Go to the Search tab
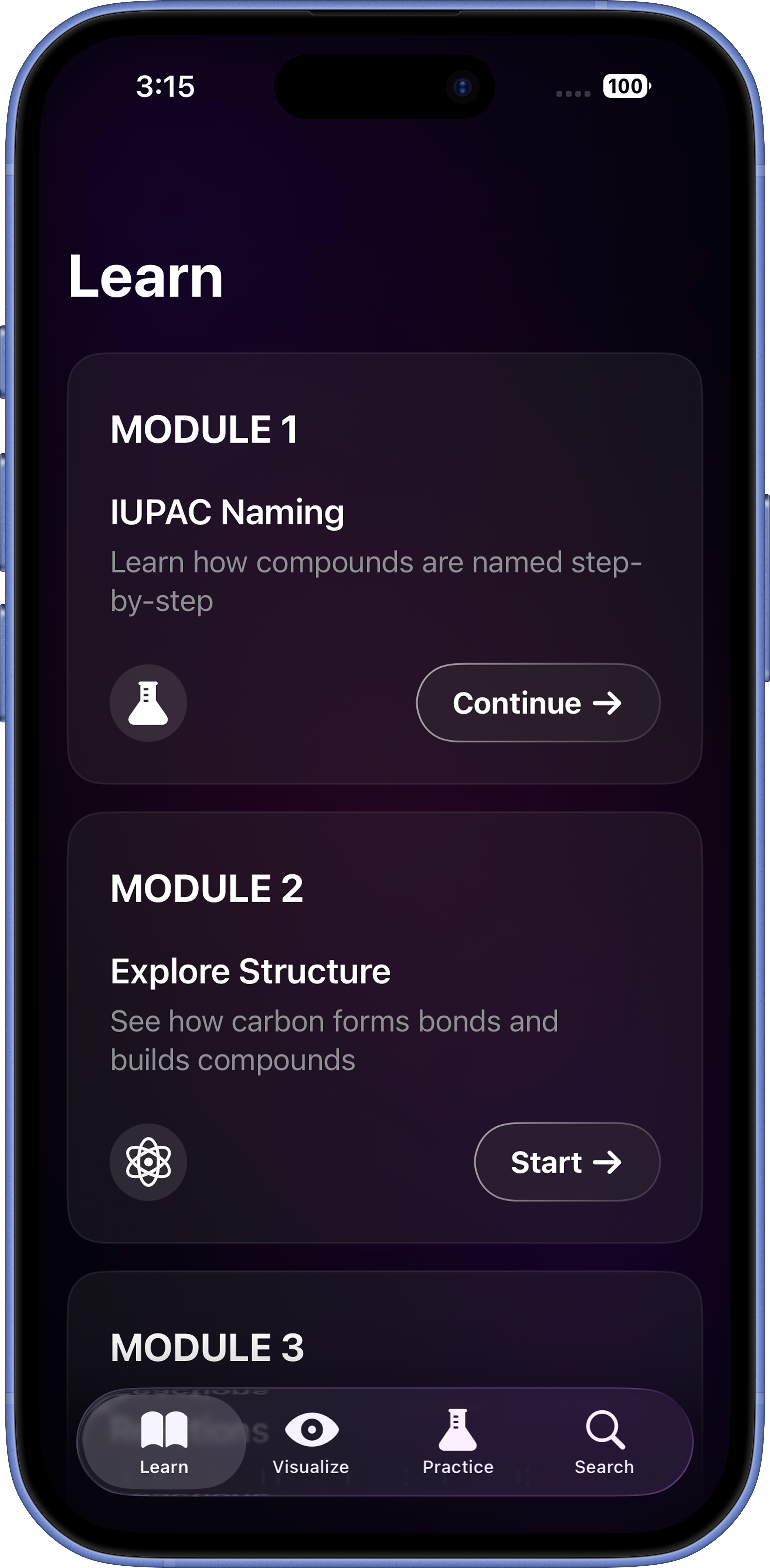The height and width of the screenshot is (1568, 770). pos(604,1441)
